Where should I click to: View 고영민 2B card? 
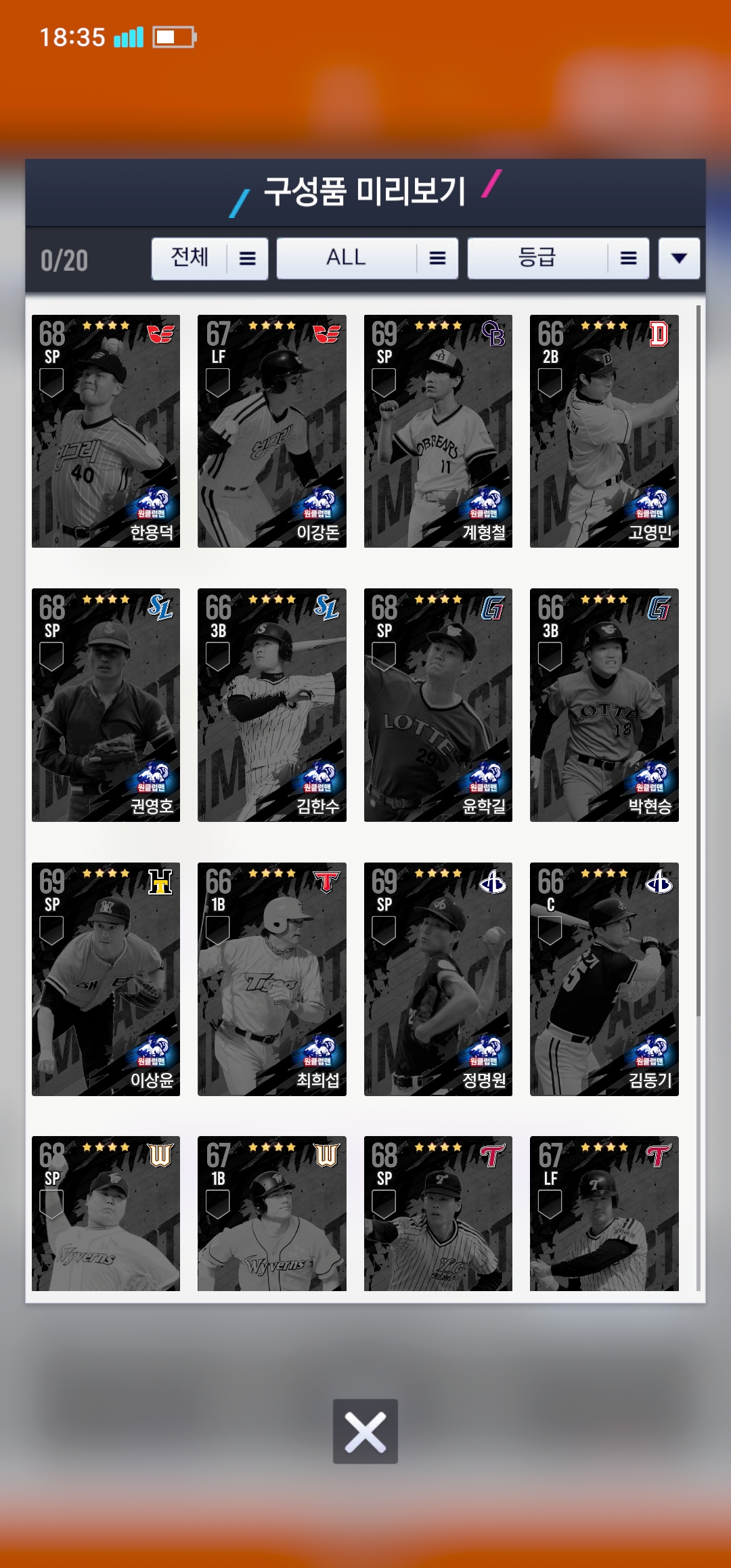604,431
